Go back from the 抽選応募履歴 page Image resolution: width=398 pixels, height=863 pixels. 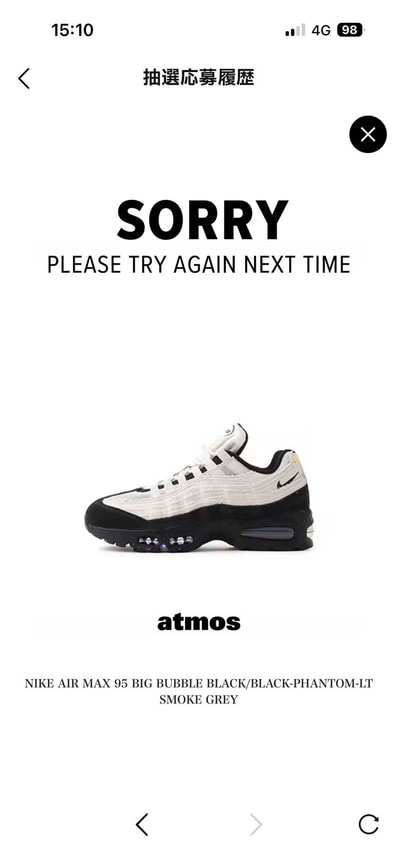tap(24, 79)
